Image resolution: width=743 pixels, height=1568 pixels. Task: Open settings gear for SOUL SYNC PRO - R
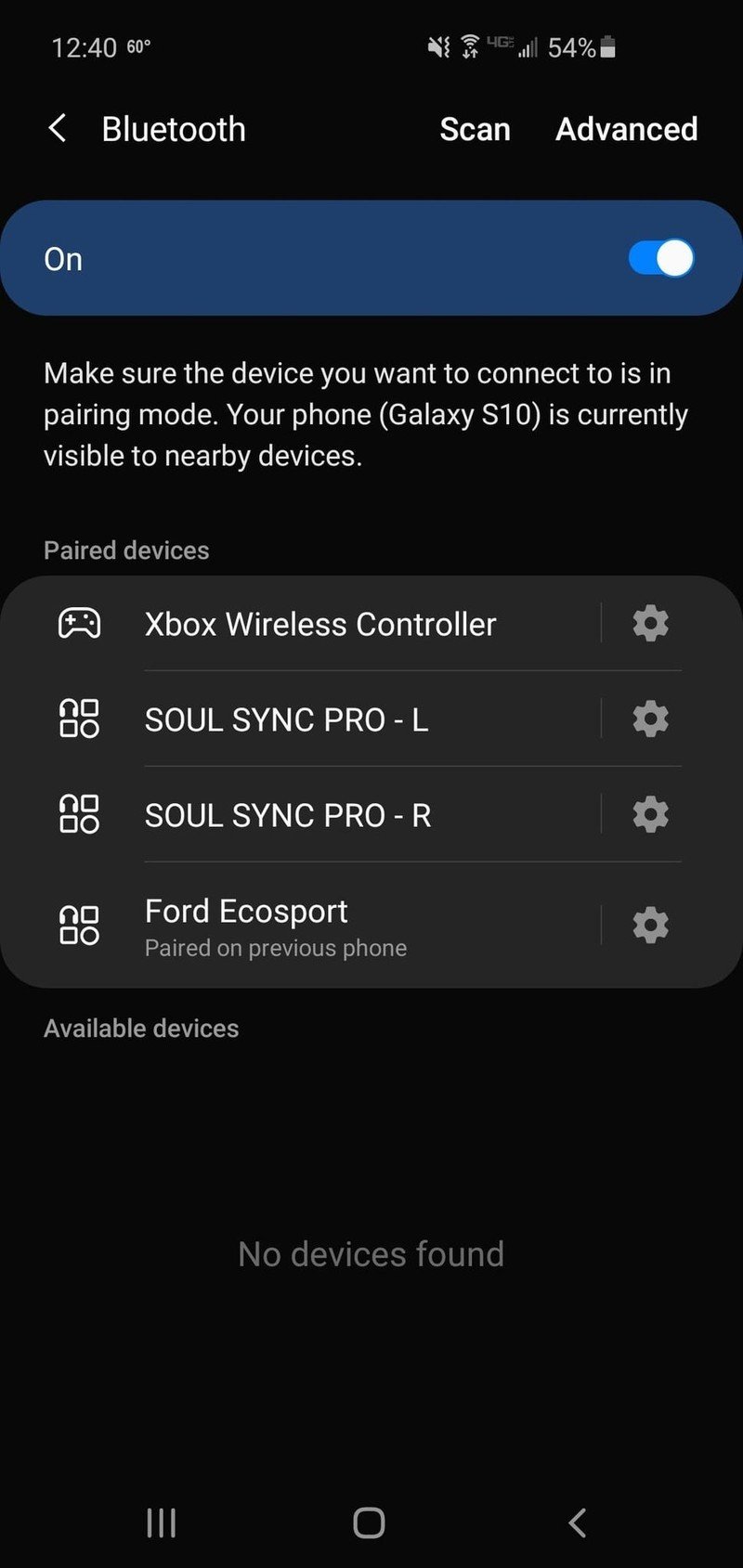650,814
